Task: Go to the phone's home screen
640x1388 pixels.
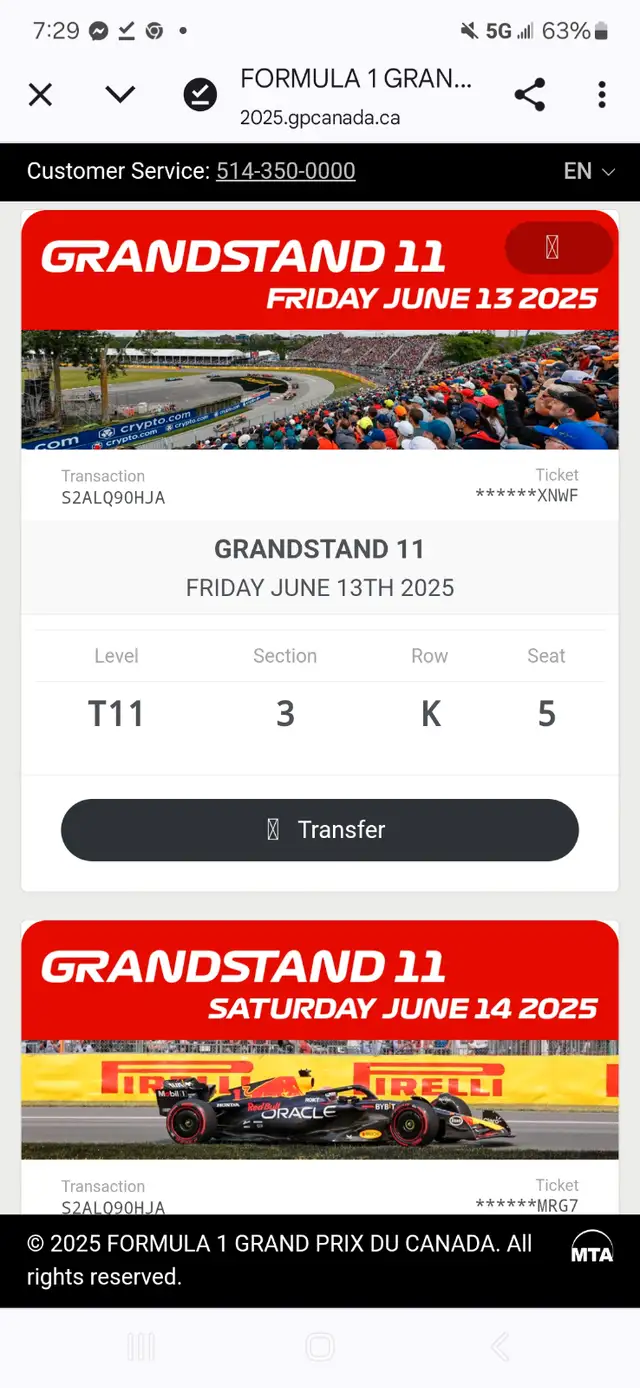Action: click(320, 1347)
